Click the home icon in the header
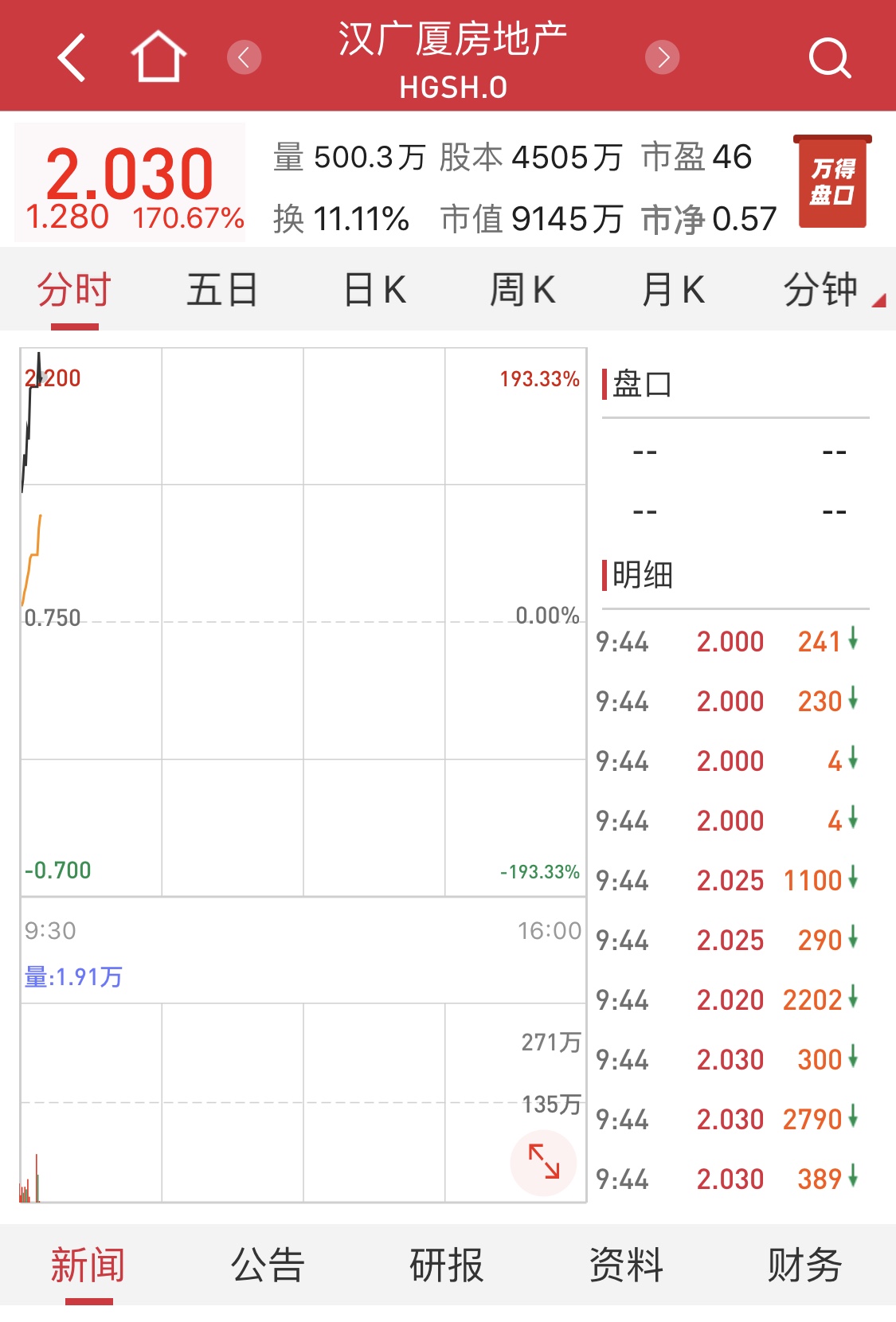 tap(157, 57)
